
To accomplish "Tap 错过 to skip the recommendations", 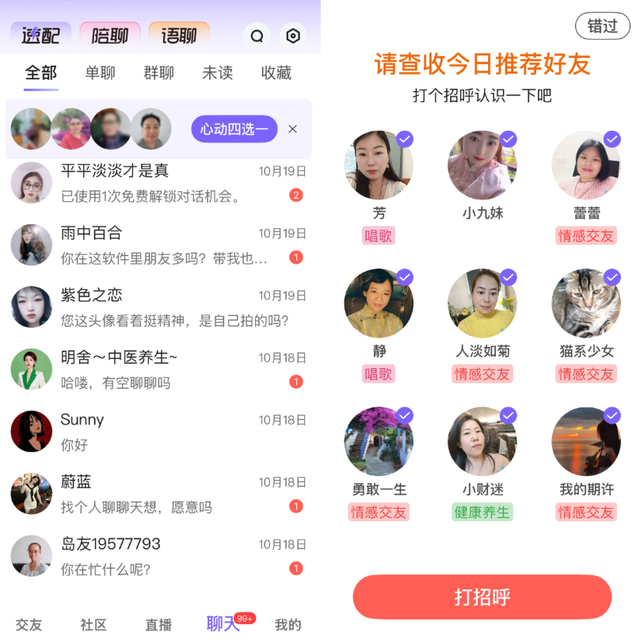I will click(602, 26).
